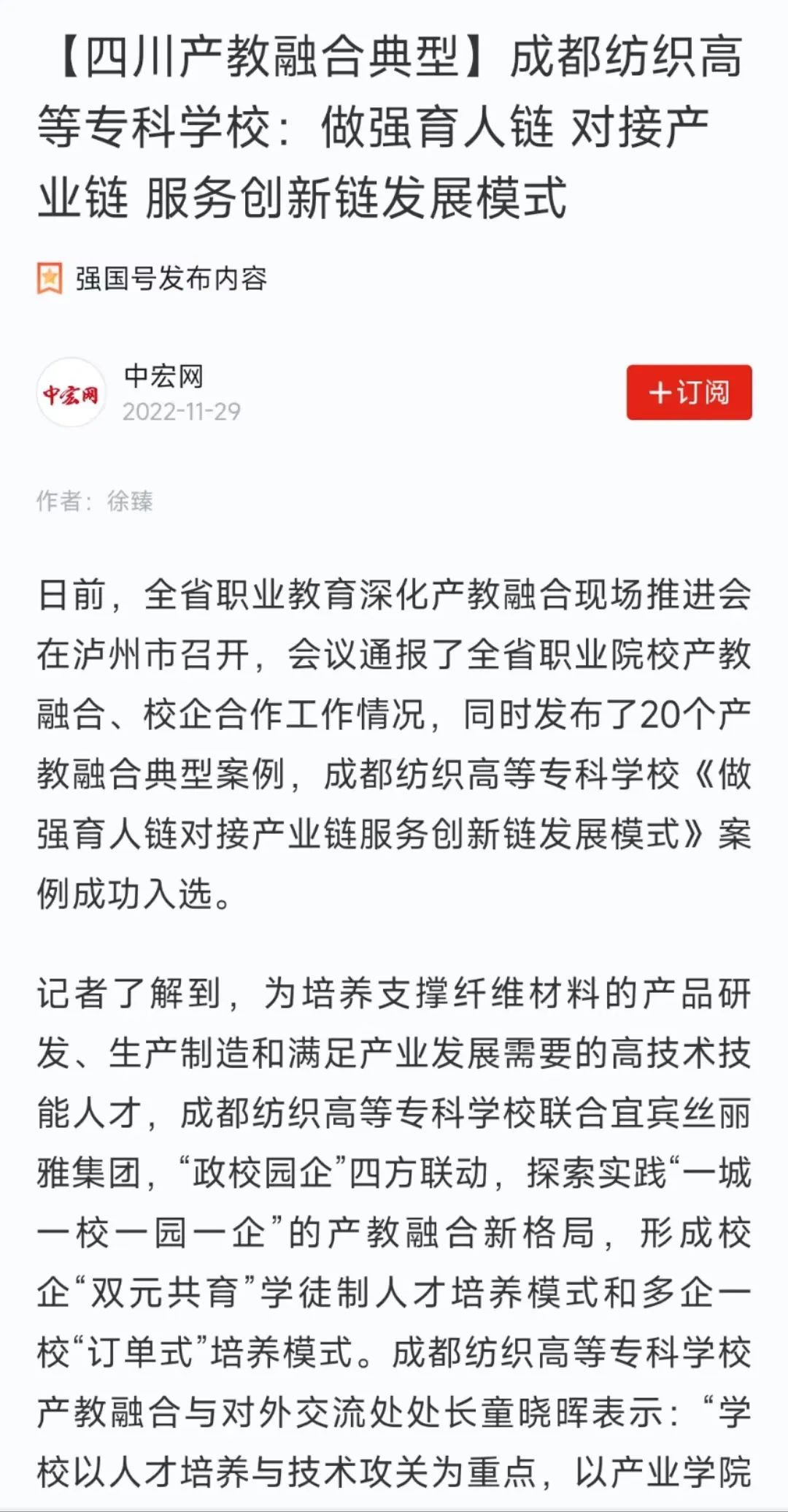Open the 中宏网 publisher profile avatar
The image size is (788, 1512).
click(71, 393)
